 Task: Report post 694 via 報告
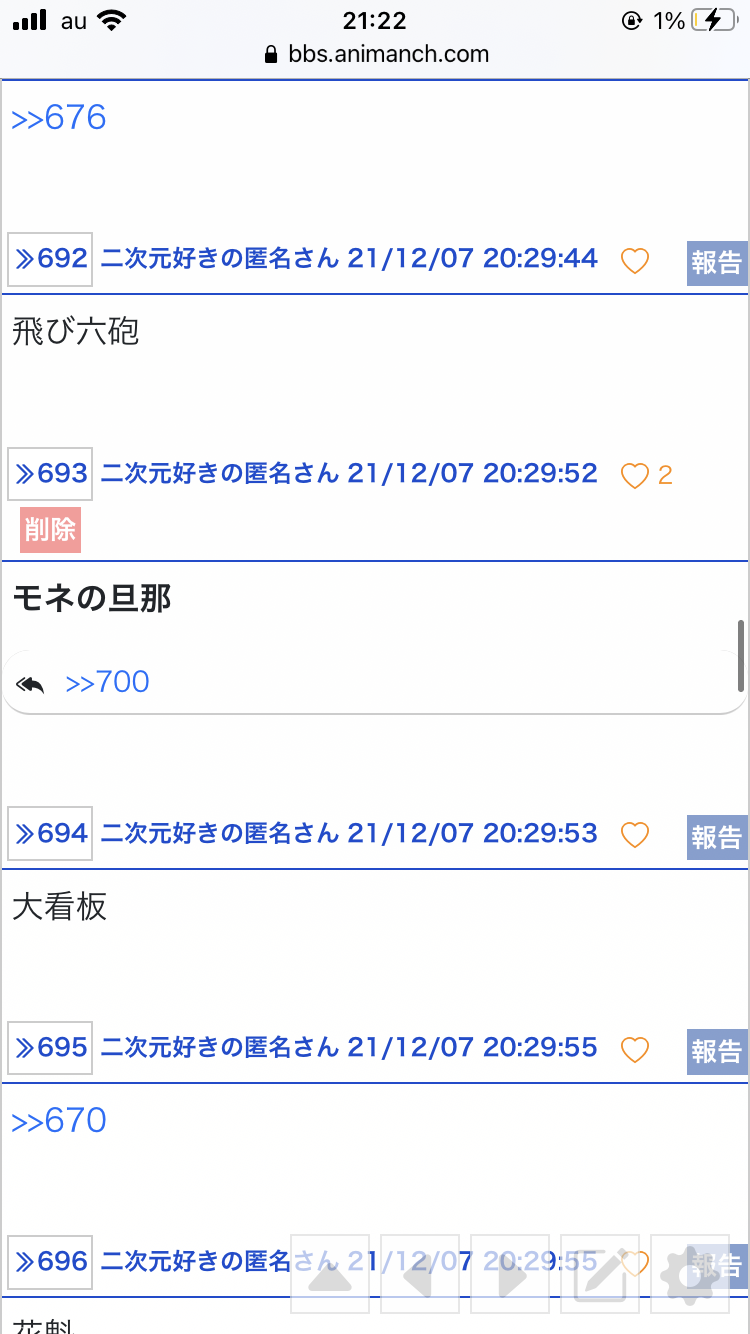pyautogui.click(x=716, y=837)
